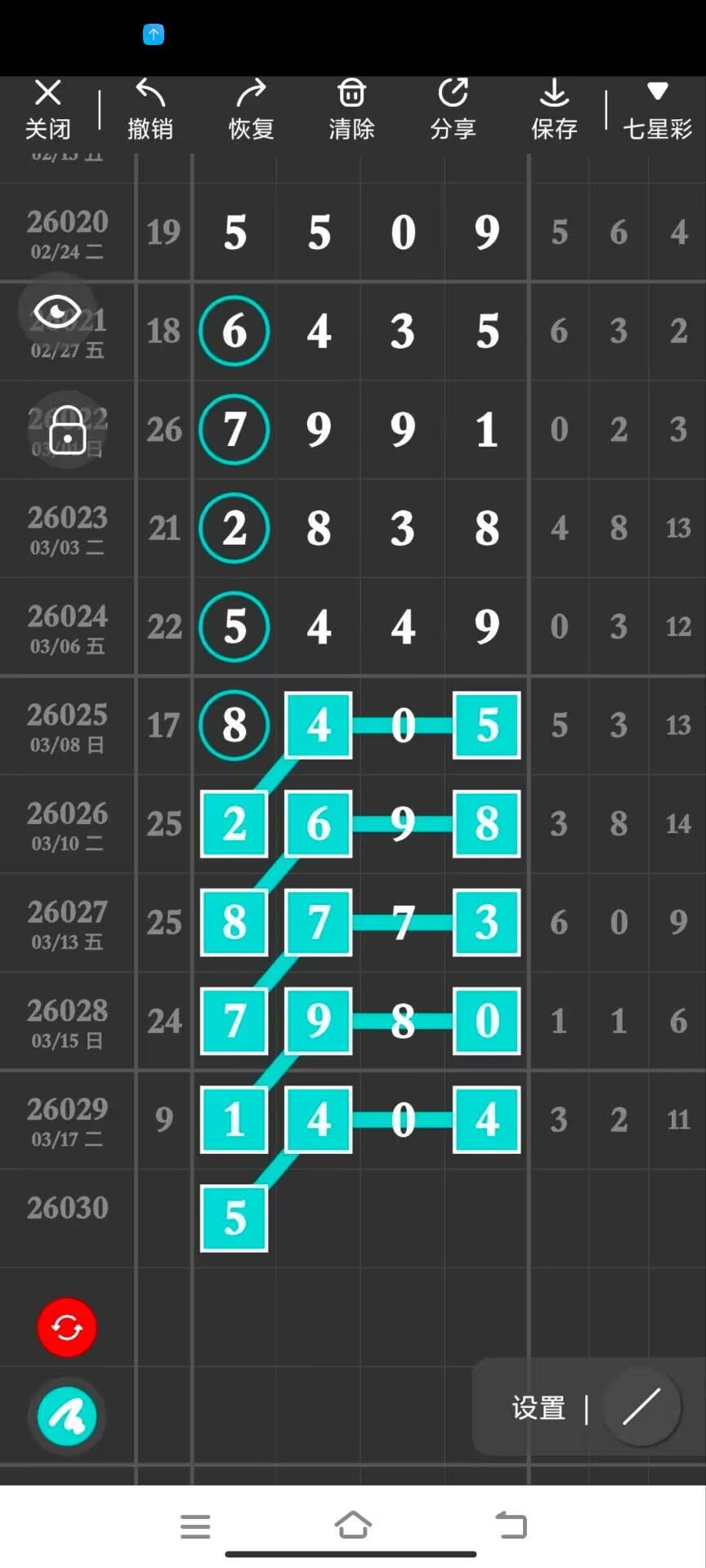The height and width of the screenshot is (1568, 706).
Task: Tap 关闭 to close the chart editor
Action: 48,109
